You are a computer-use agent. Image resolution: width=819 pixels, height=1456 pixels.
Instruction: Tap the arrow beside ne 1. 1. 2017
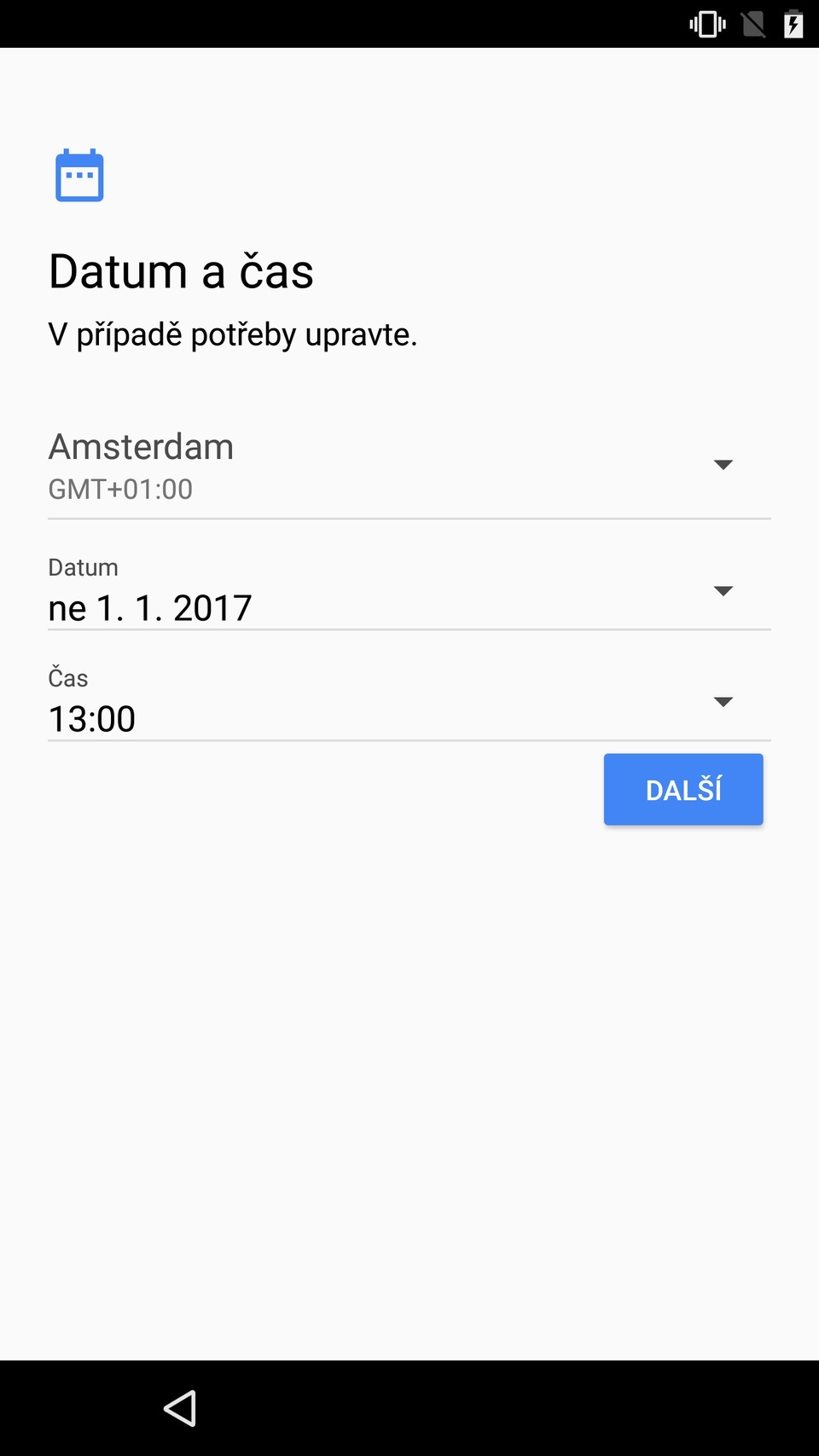click(x=723, y=590)
